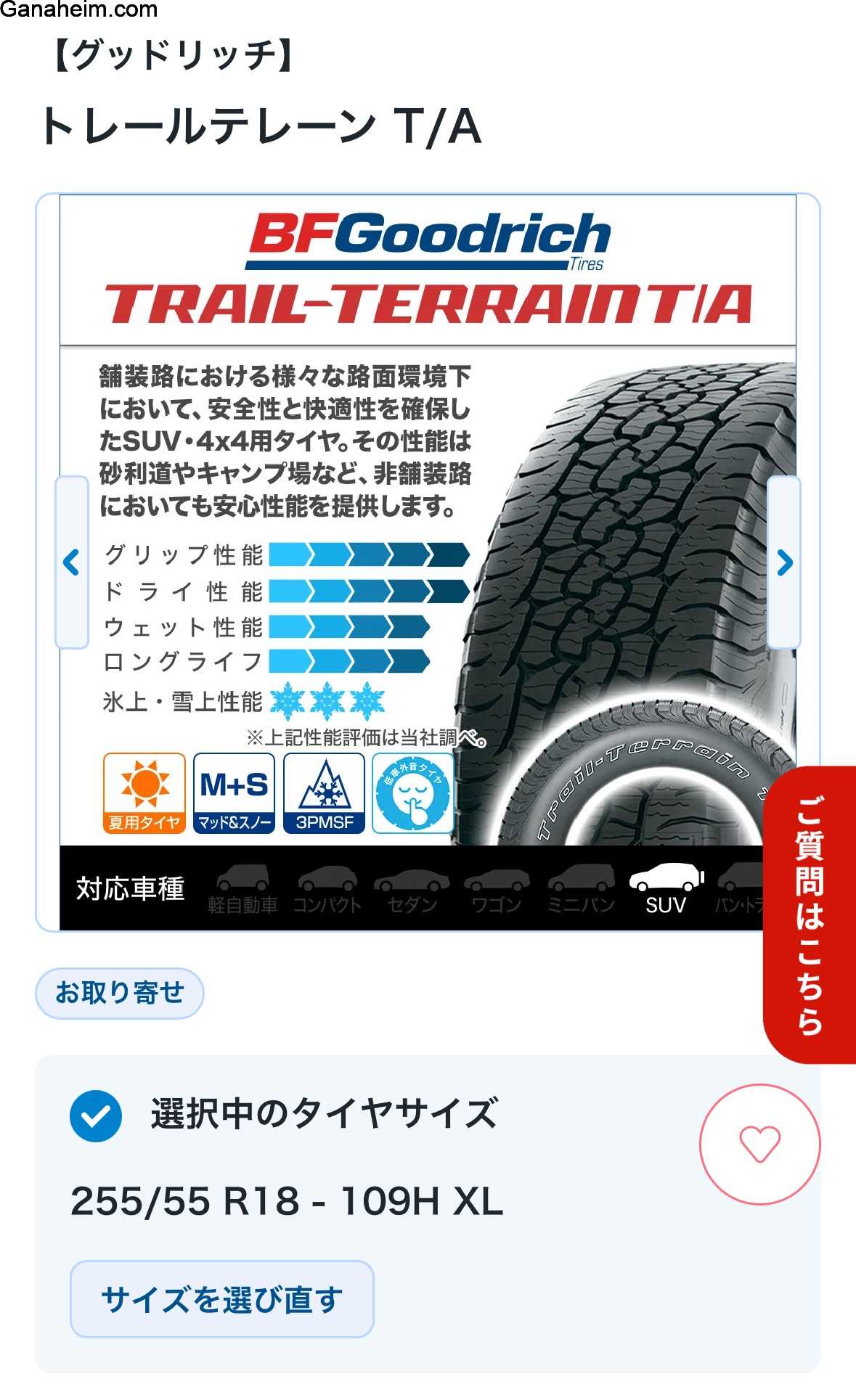Add this tire to favorites with the heart
This screenshot has width=856, height=1400.
[759, 1144]
